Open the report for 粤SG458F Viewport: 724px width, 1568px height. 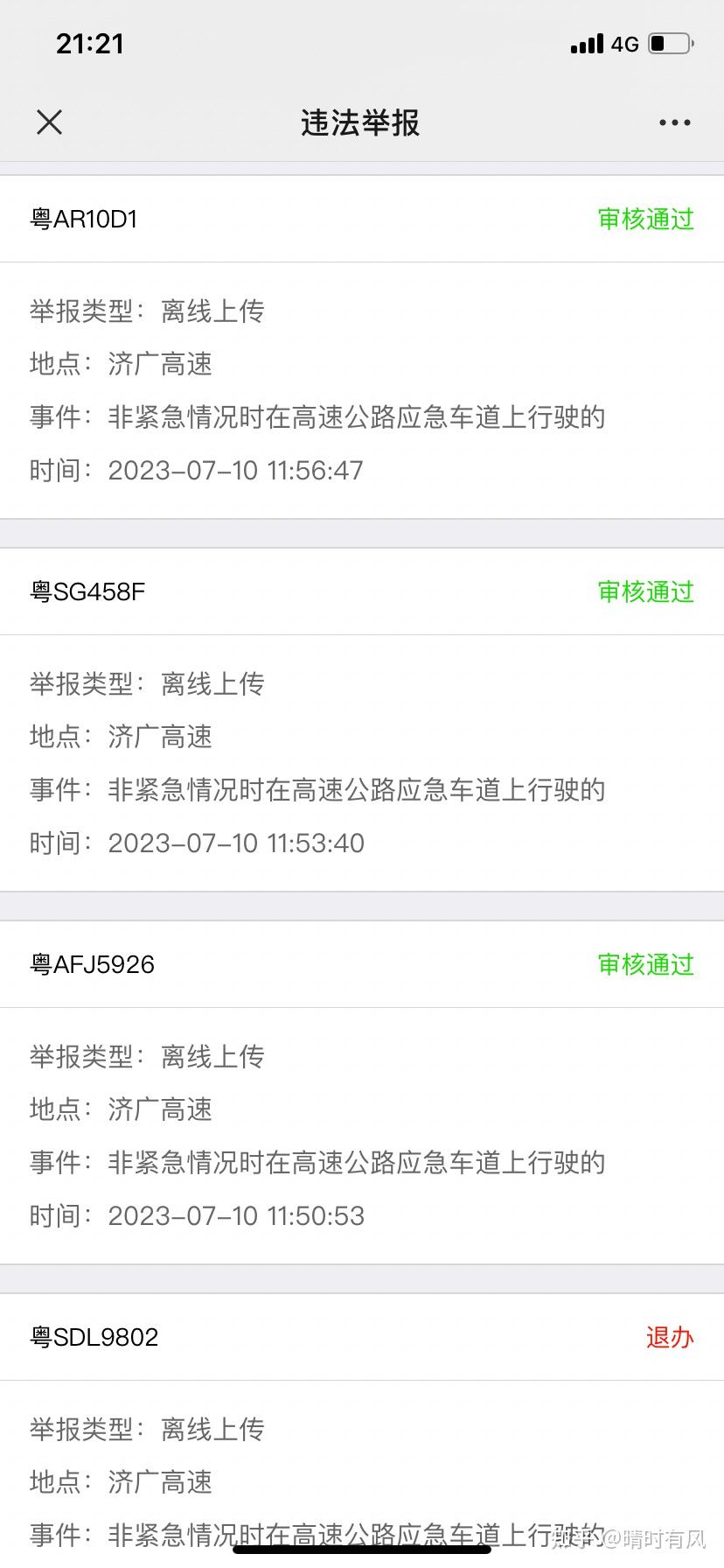[x=362, y=719]
